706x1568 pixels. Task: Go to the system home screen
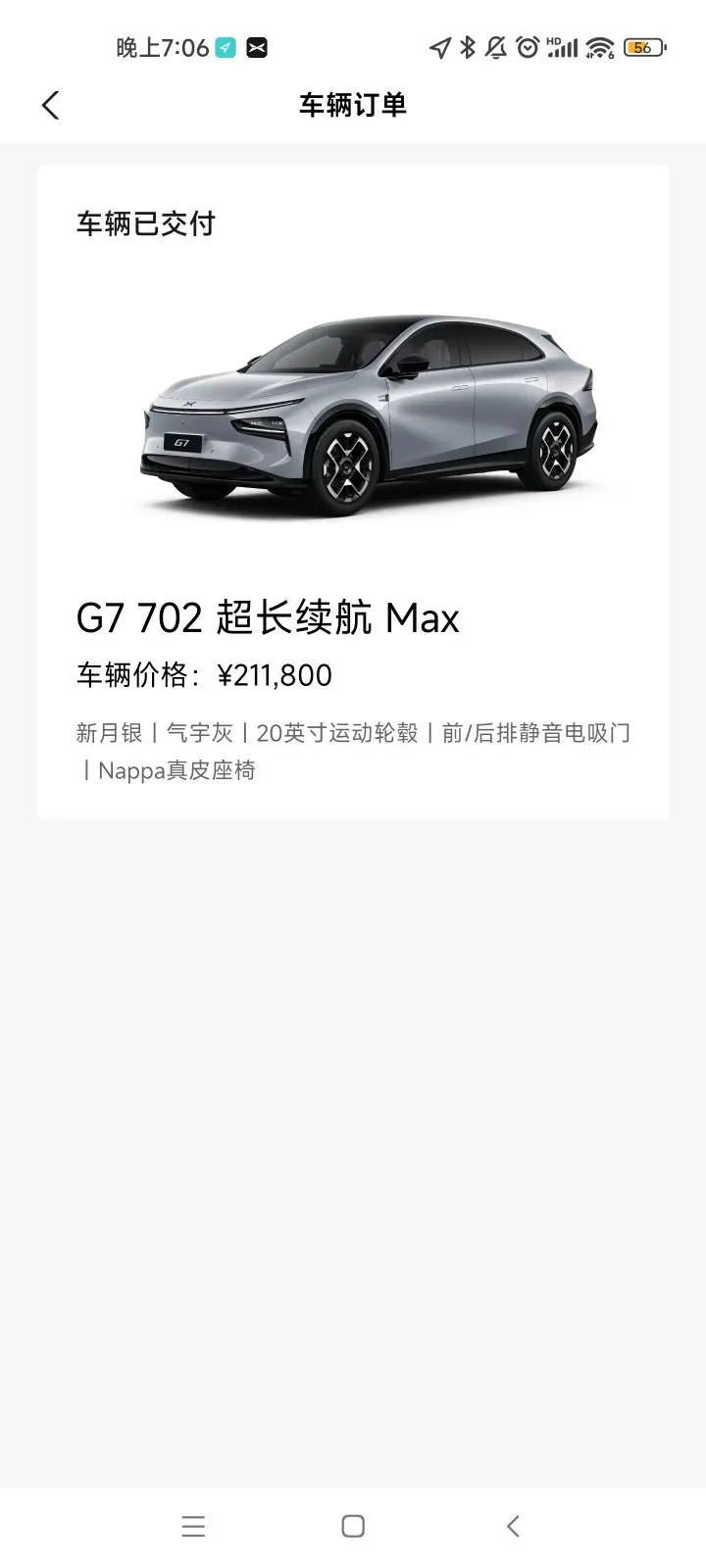pyautogui.click(x=353, y=1526)
